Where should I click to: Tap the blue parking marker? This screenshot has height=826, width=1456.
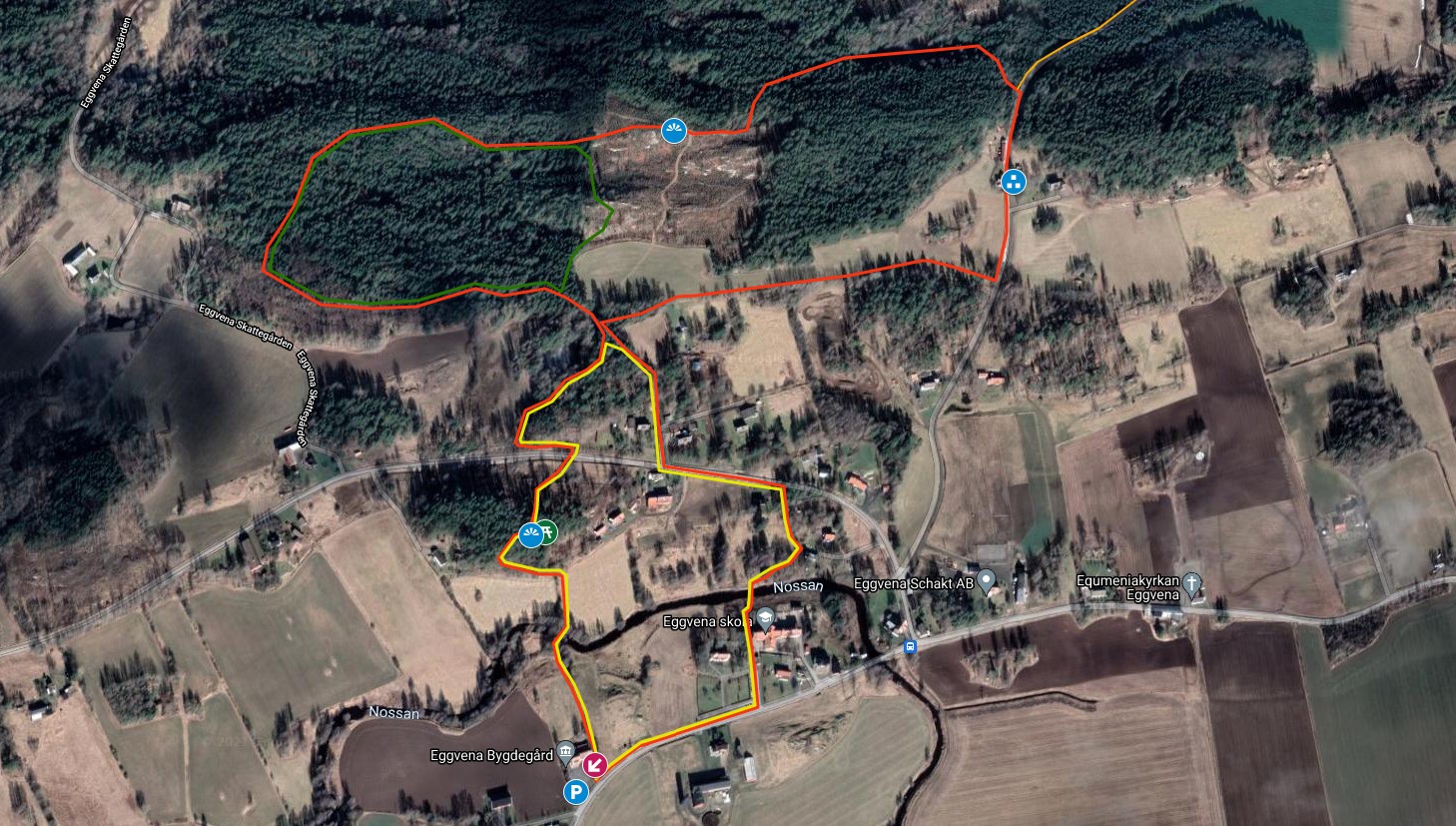[x=575, y=793]
